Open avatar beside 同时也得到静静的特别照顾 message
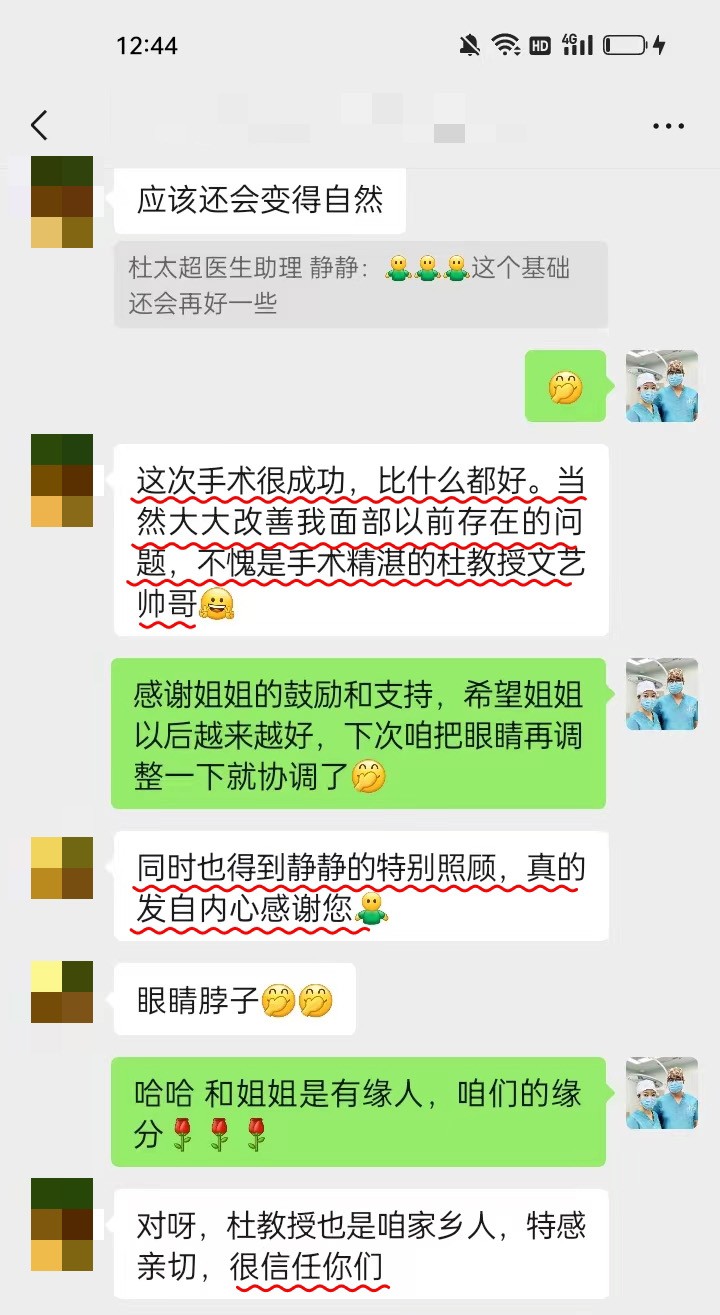720x1315 pixels. pos(62,868)
